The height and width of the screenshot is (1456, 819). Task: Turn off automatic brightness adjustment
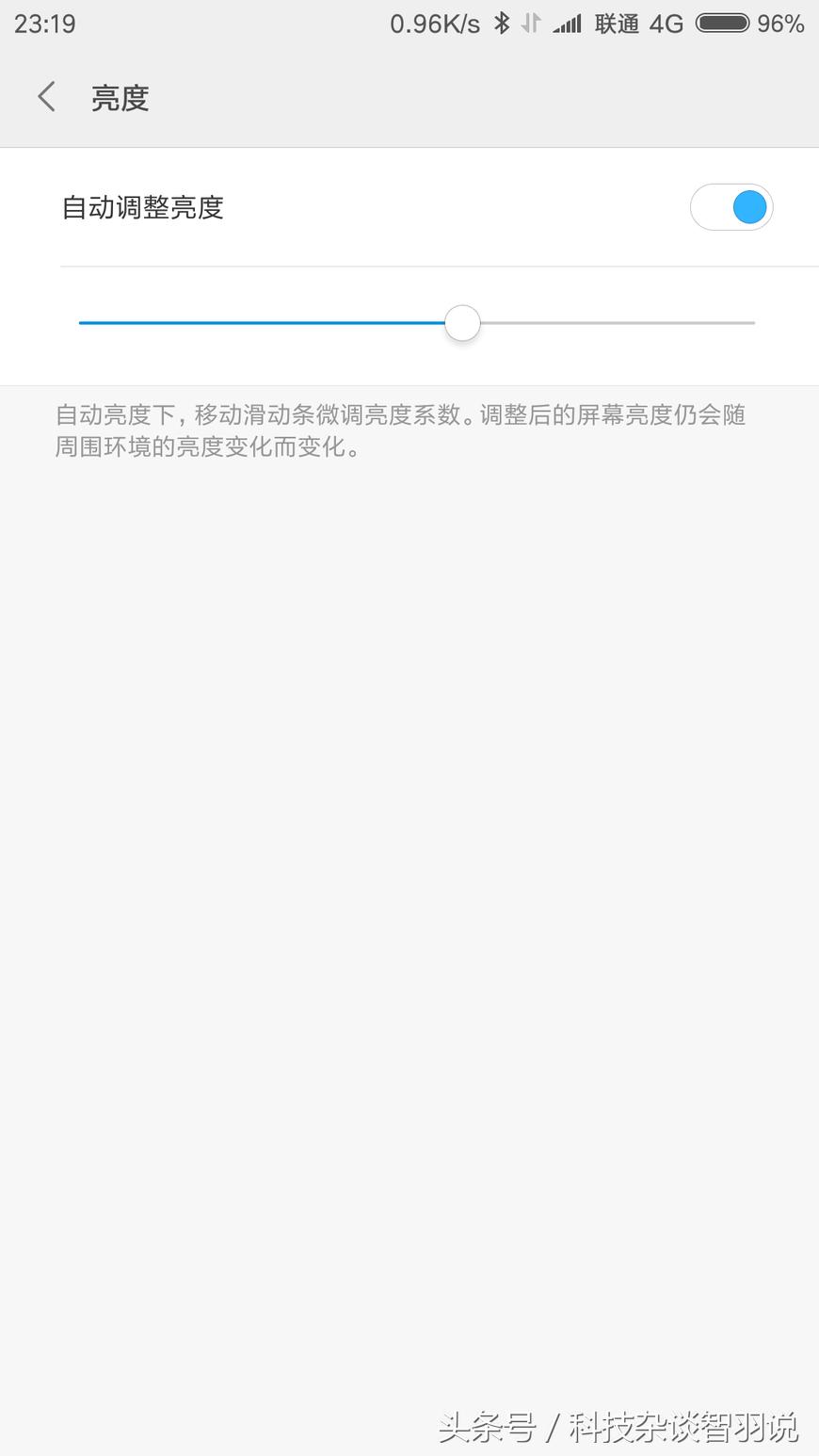click(731, 207)
